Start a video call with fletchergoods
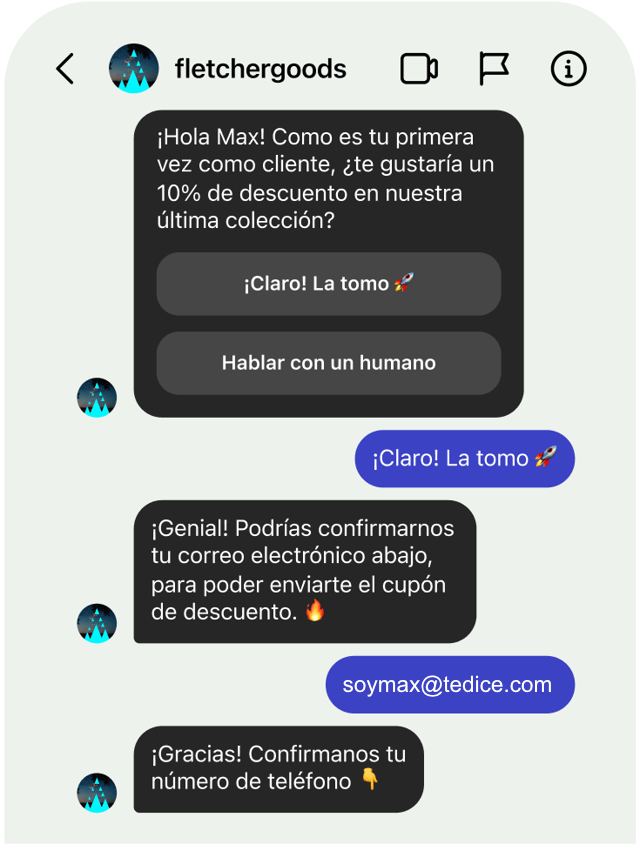640x844 pixels. pos(419,69)
